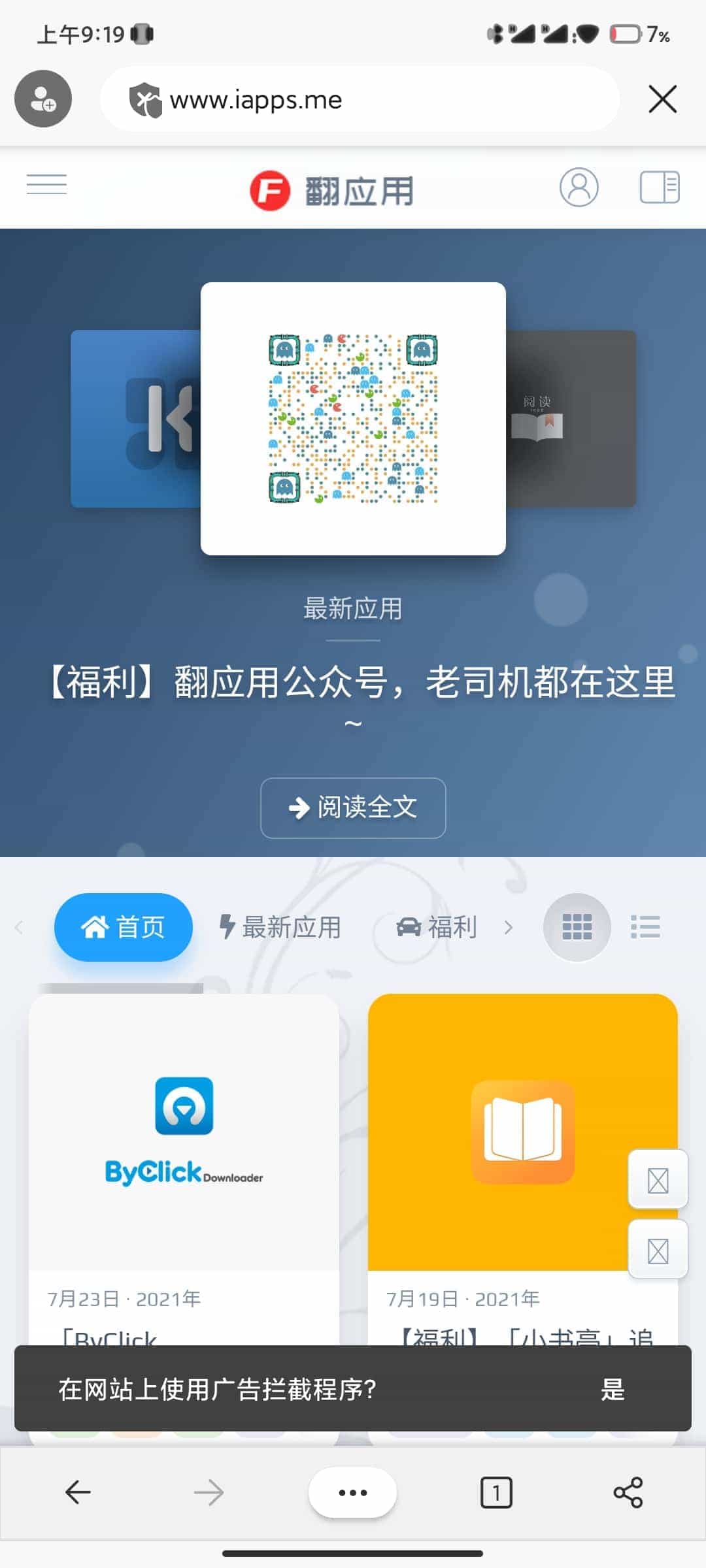Tap 是 to enable ad blocker

[613, 1390]
